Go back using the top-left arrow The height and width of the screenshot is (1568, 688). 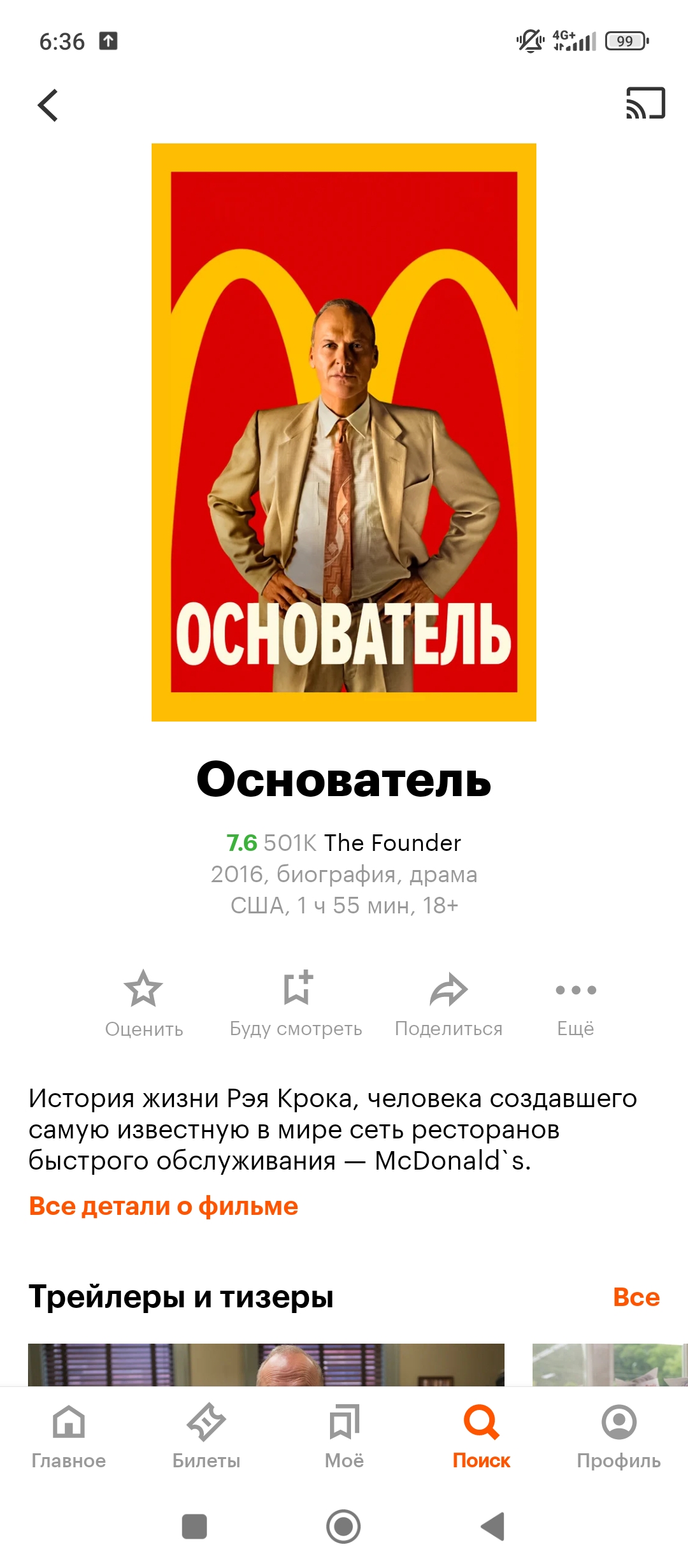point(48,105)
